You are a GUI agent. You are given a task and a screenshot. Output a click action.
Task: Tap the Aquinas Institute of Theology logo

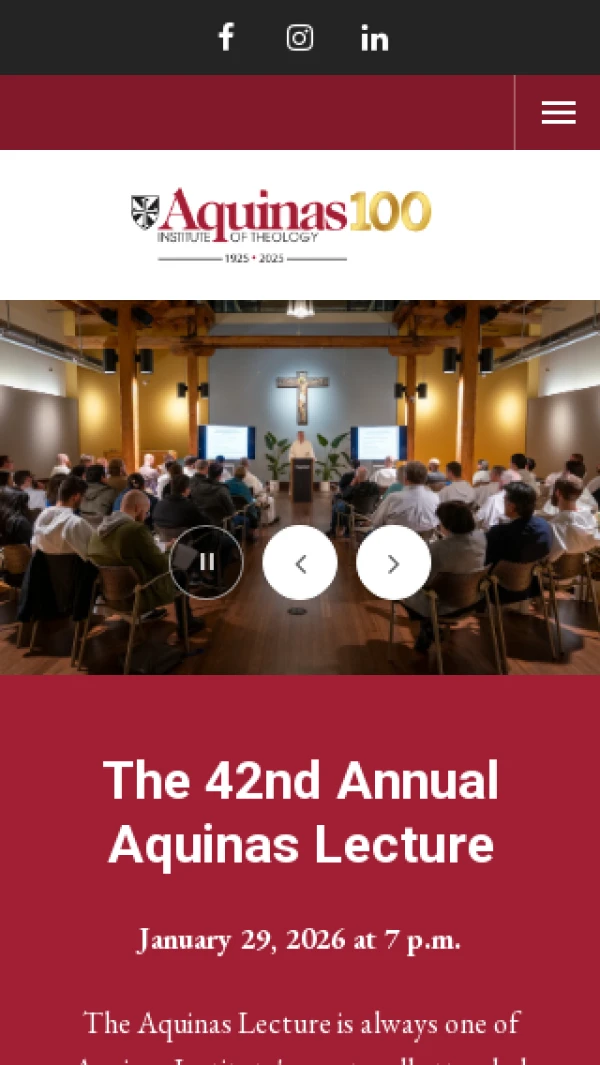pos(281,224)
